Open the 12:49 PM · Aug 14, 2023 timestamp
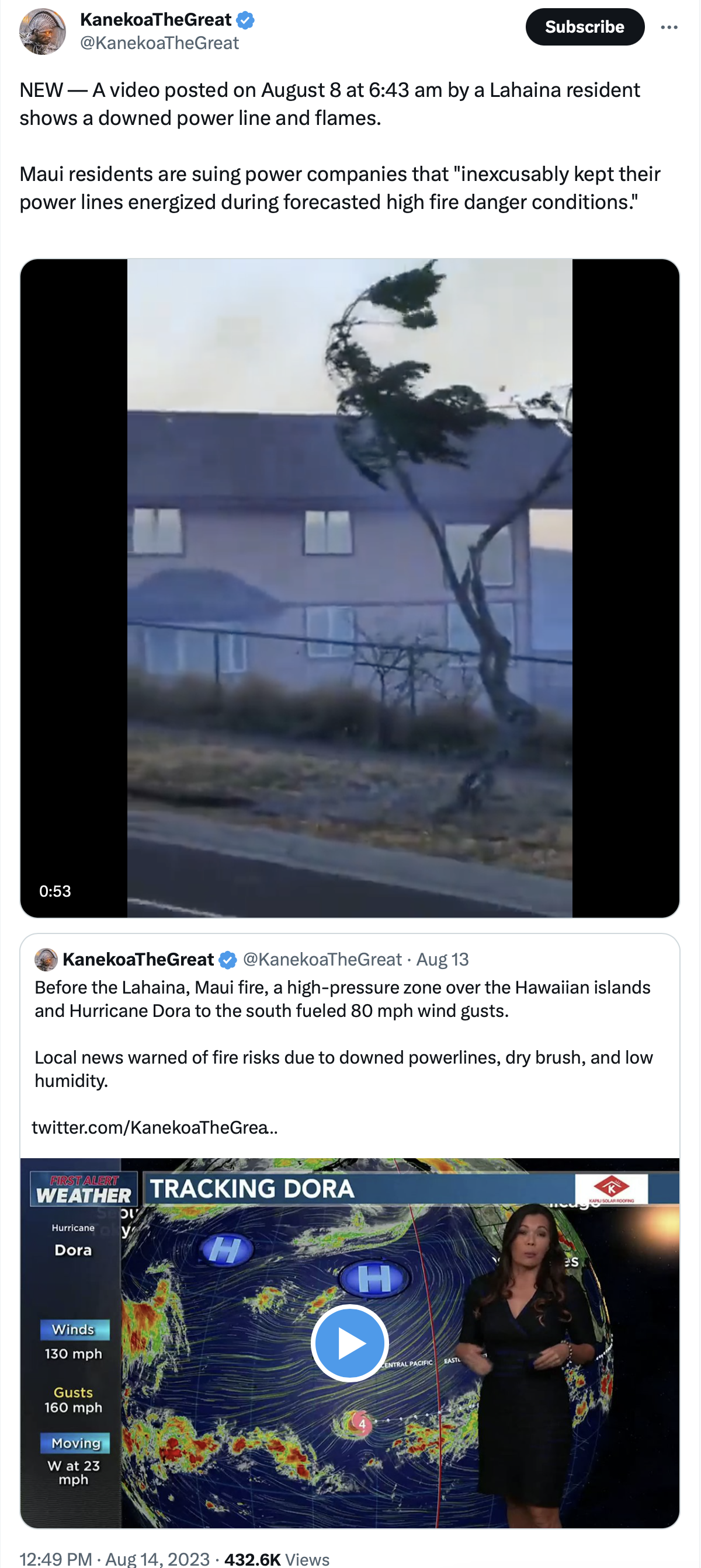This screenshot has width=701, height=1568. (x=114, y=1558)
